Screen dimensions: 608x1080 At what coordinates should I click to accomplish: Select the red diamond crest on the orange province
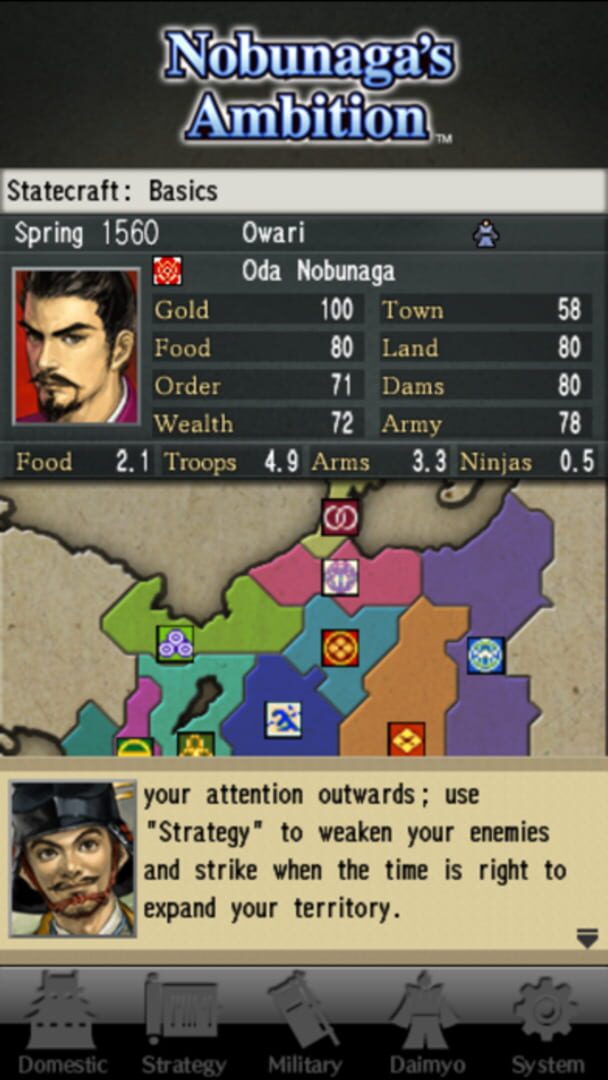tap(406, 739)
